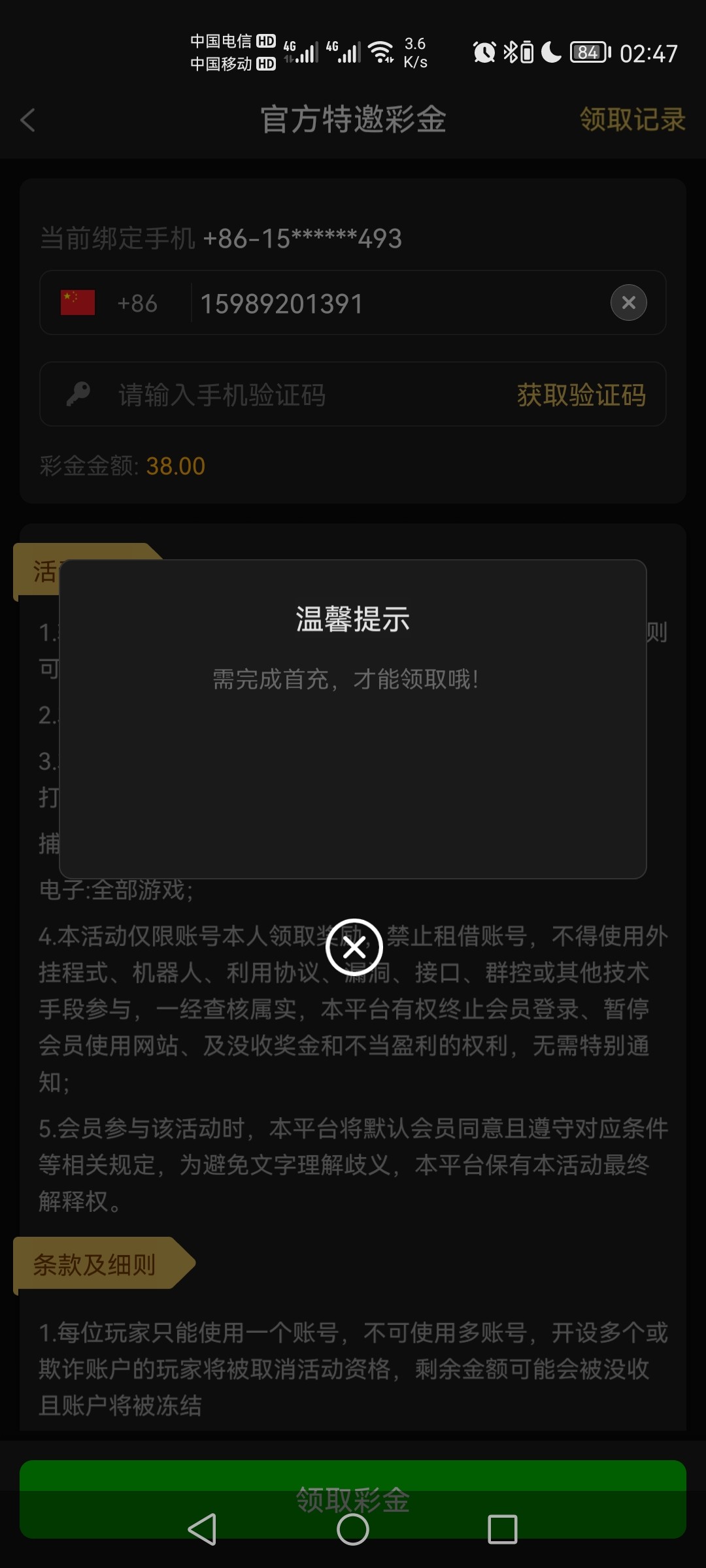Close the 温馨提示 dialog

[x=354, y=947]
